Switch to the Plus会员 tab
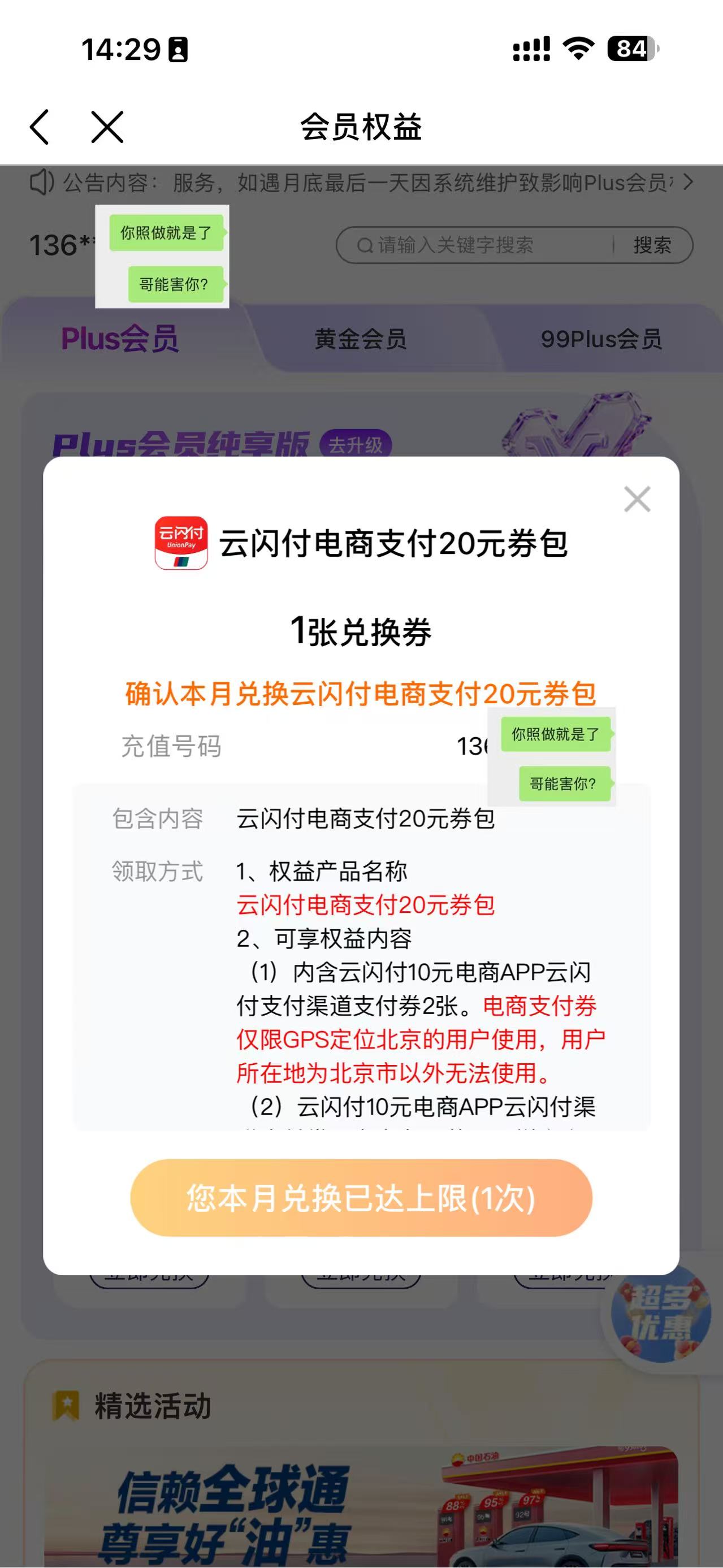Screen dimensions: 723x1568 [120, 339]
